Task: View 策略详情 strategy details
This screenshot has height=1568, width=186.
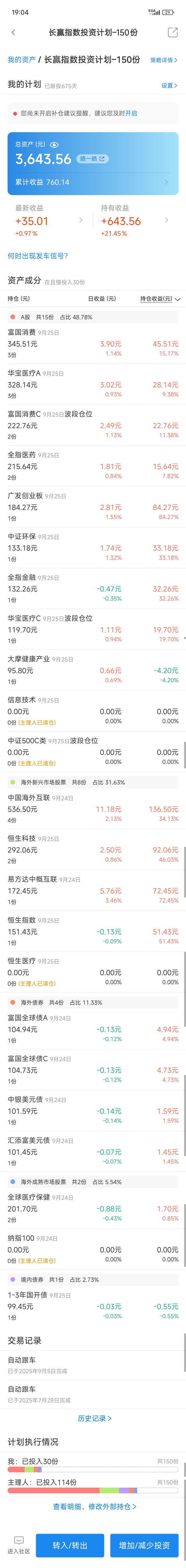Action: (164, 60)
